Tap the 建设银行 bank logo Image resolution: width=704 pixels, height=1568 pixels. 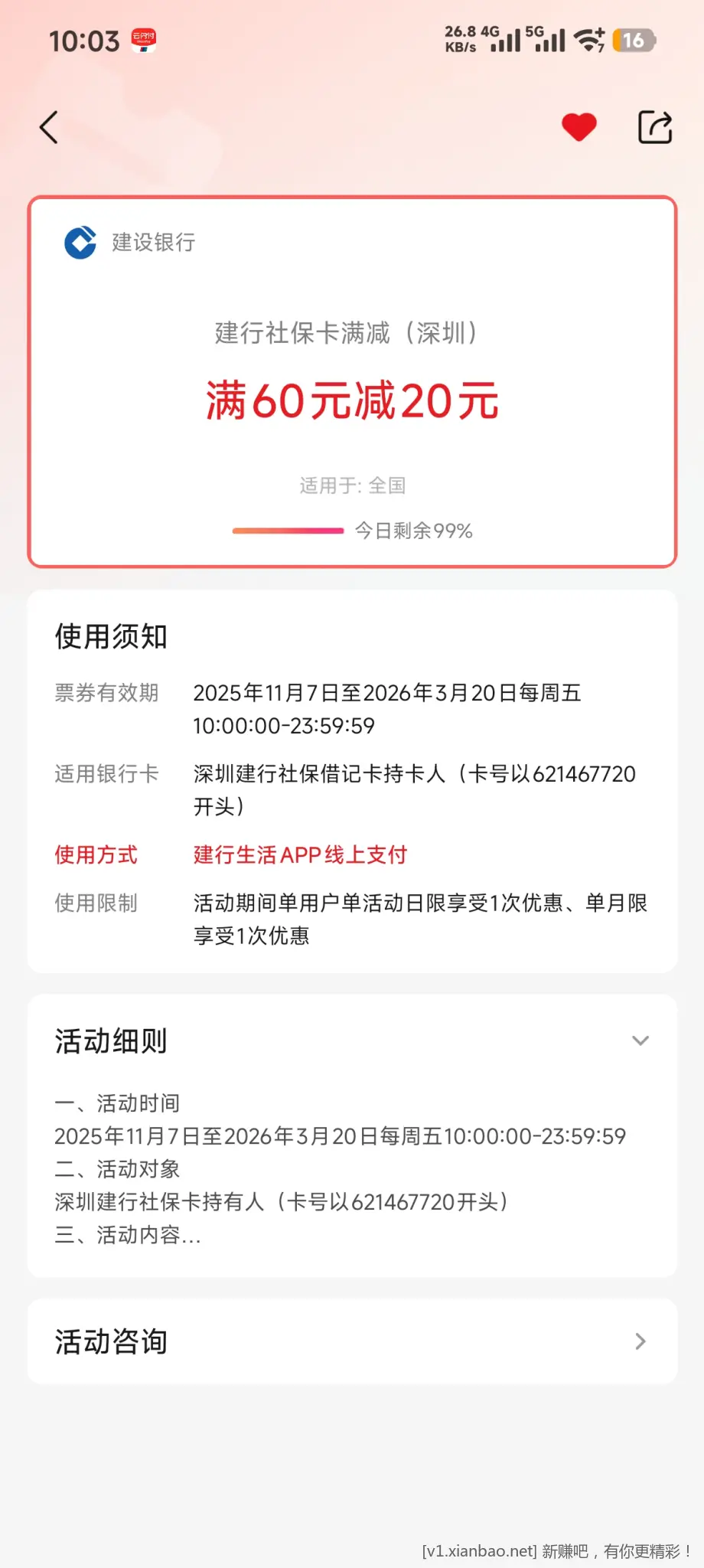(x=79, y=243)
